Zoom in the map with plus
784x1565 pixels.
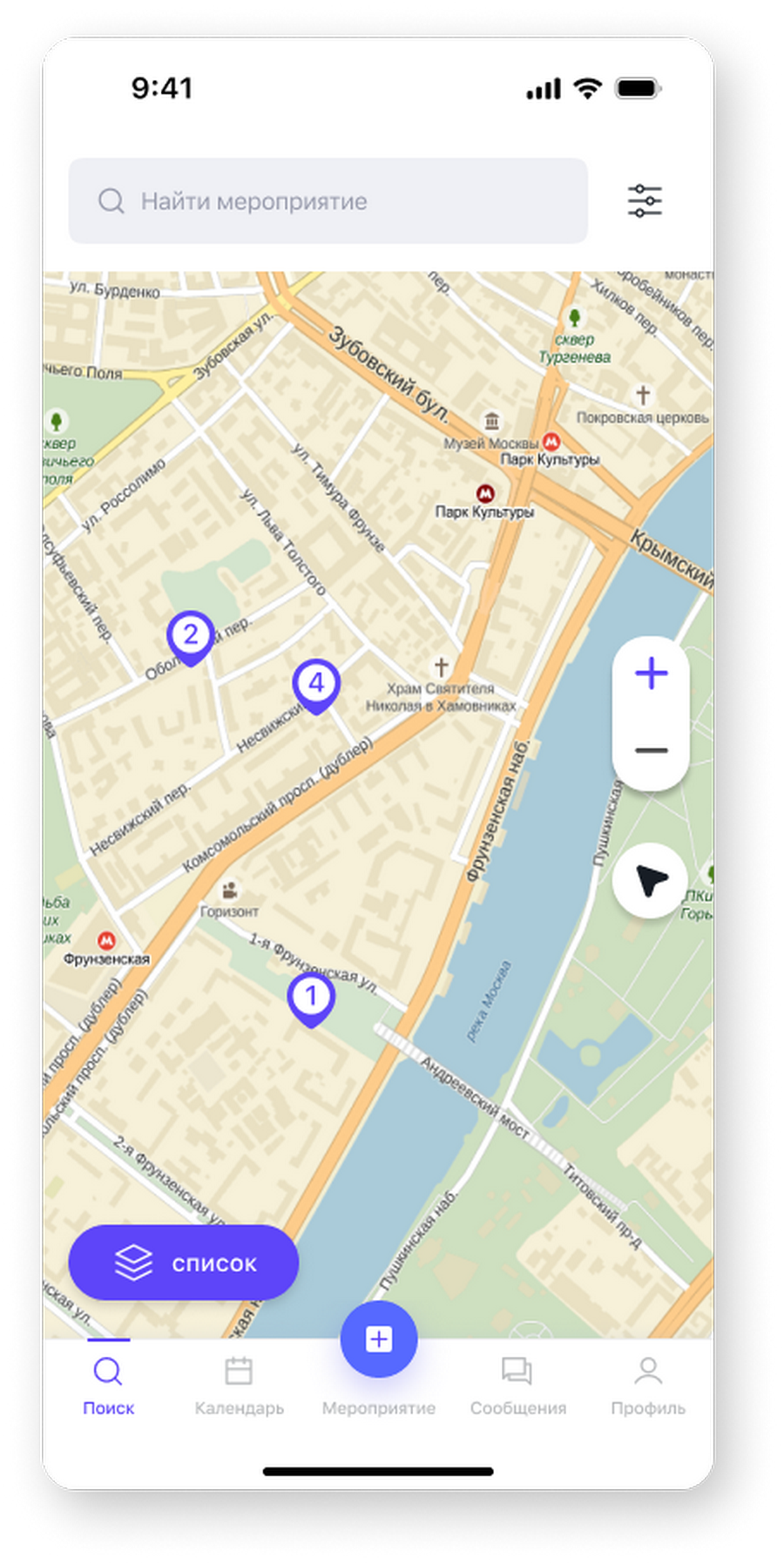651,674
